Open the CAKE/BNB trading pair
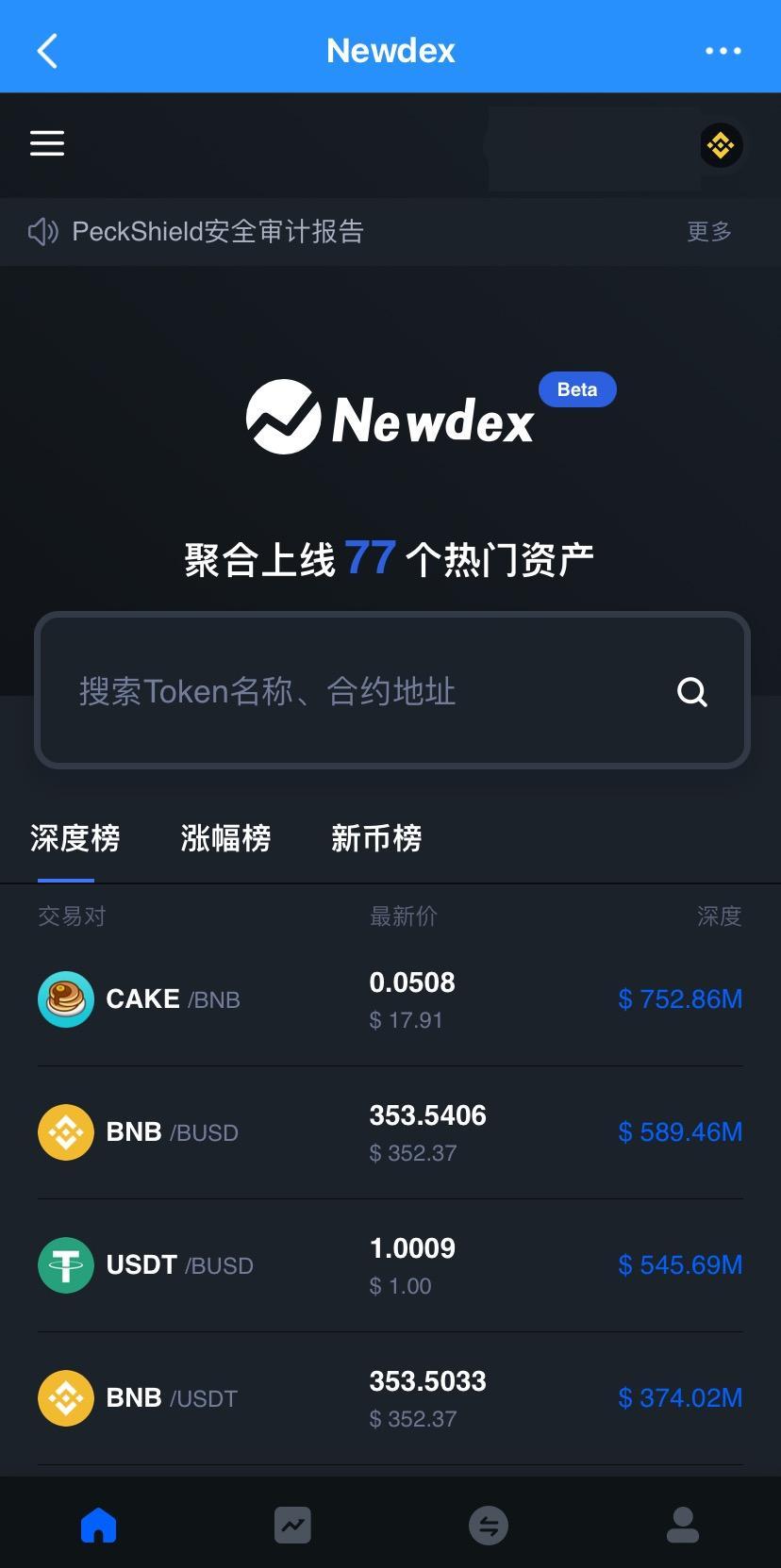This screenshot has height=1568, width=781. point(390,999)
